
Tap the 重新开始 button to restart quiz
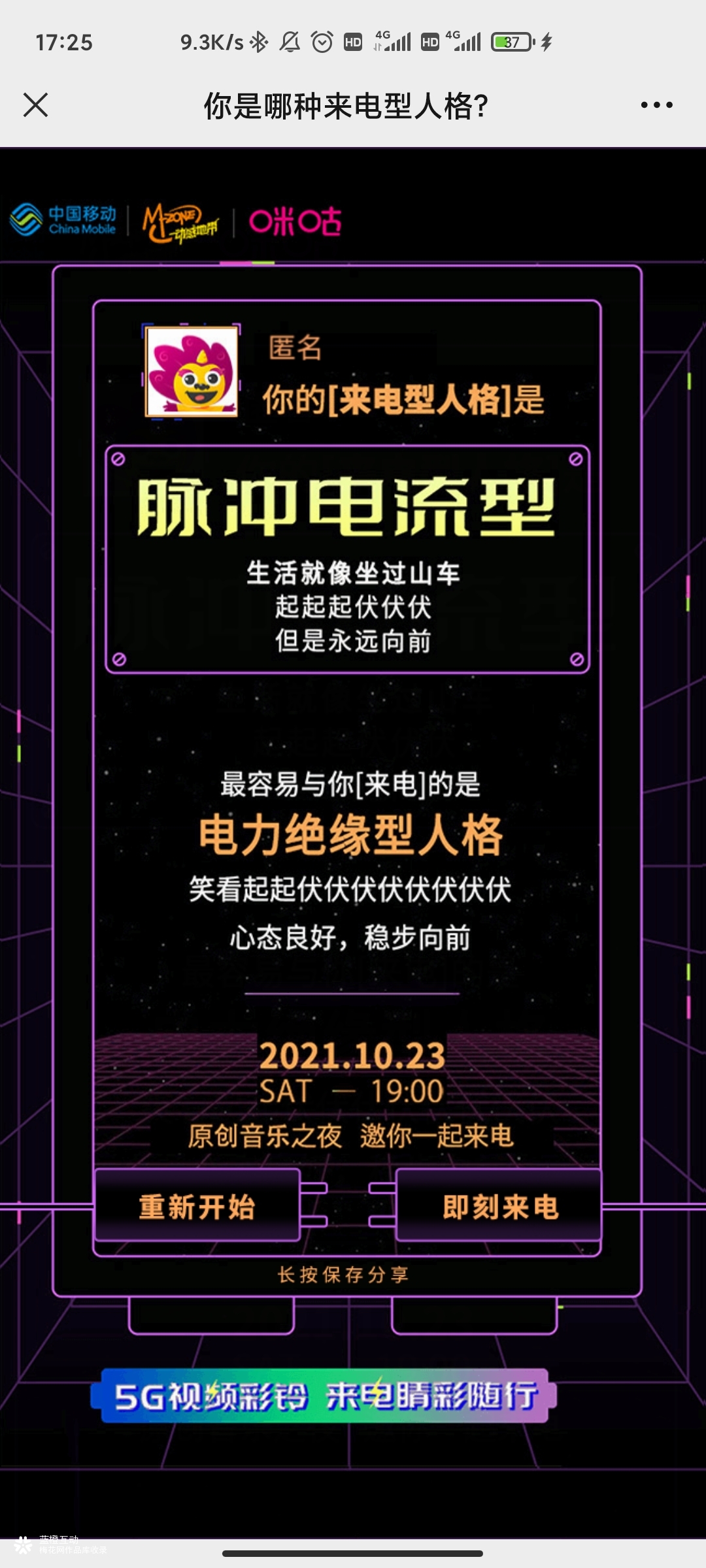(x=197, y=1206)
